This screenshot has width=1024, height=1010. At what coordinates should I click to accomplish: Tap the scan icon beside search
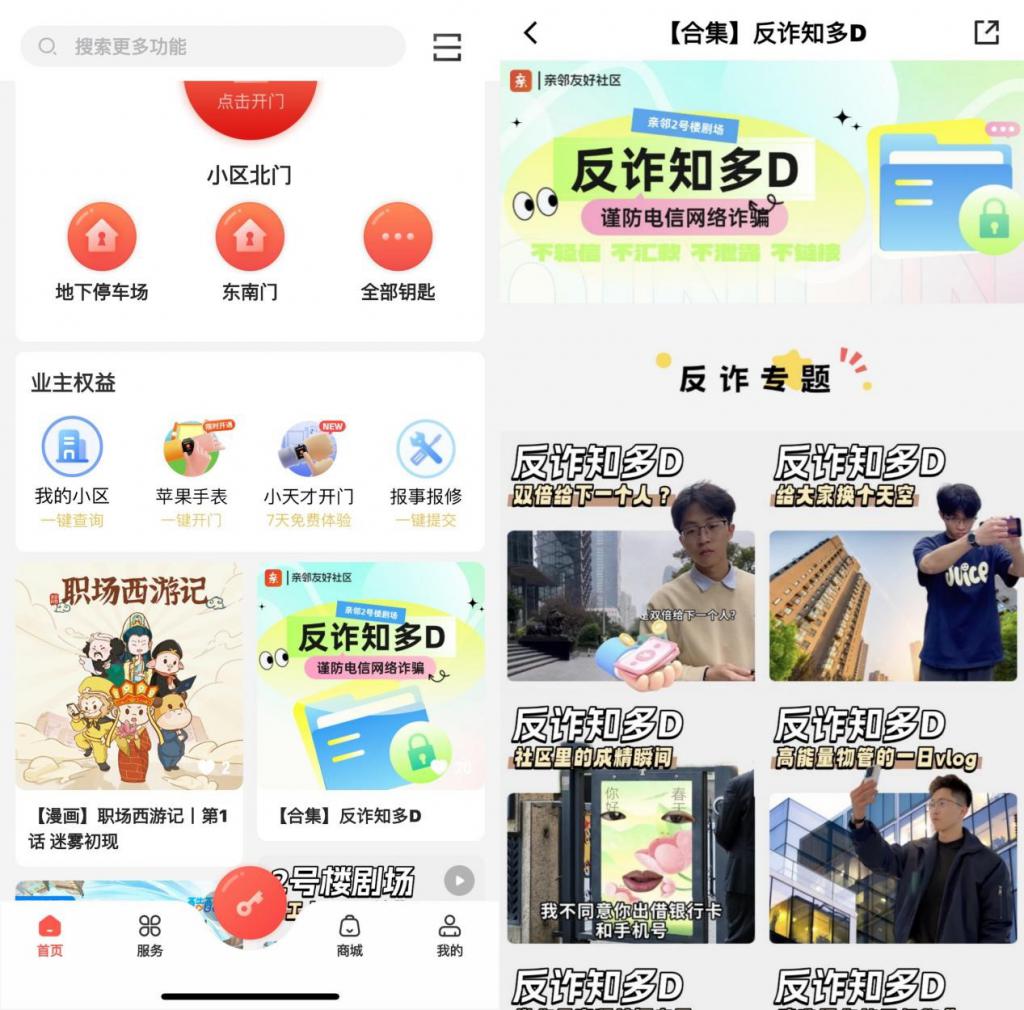pyautogui.click(x=447, y=47)
